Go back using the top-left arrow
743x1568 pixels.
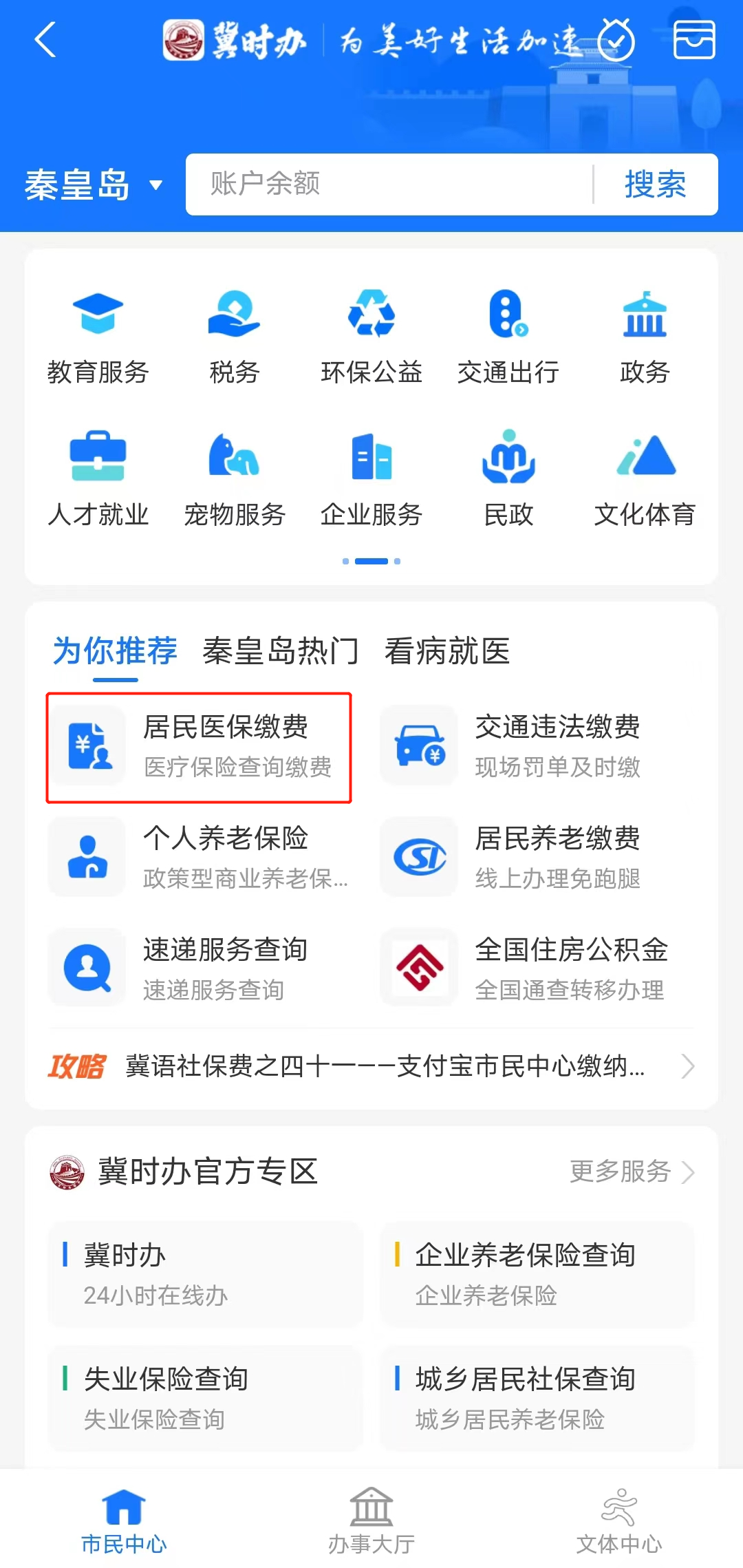click(45, 40)
